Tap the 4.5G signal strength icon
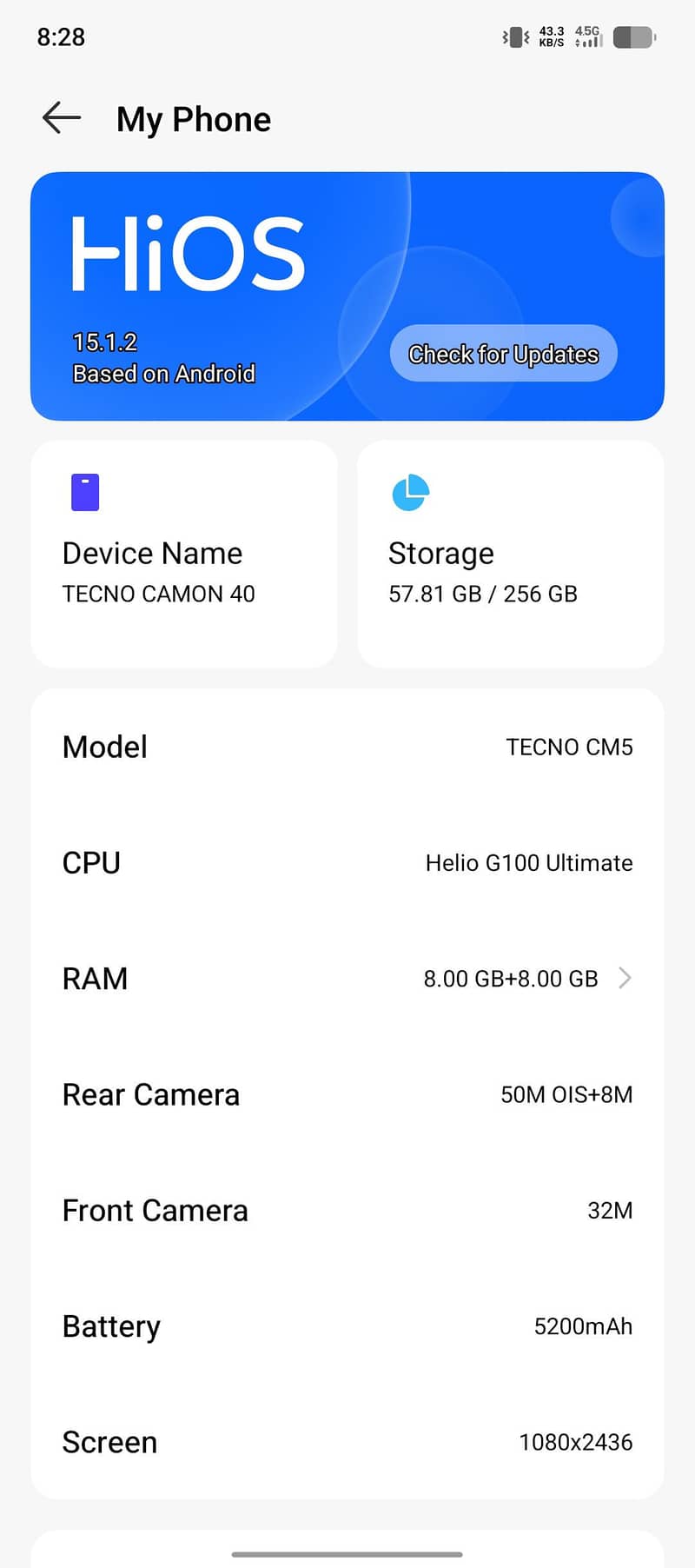Viewport: 695px width, 1568px height. tap(588, 37)
